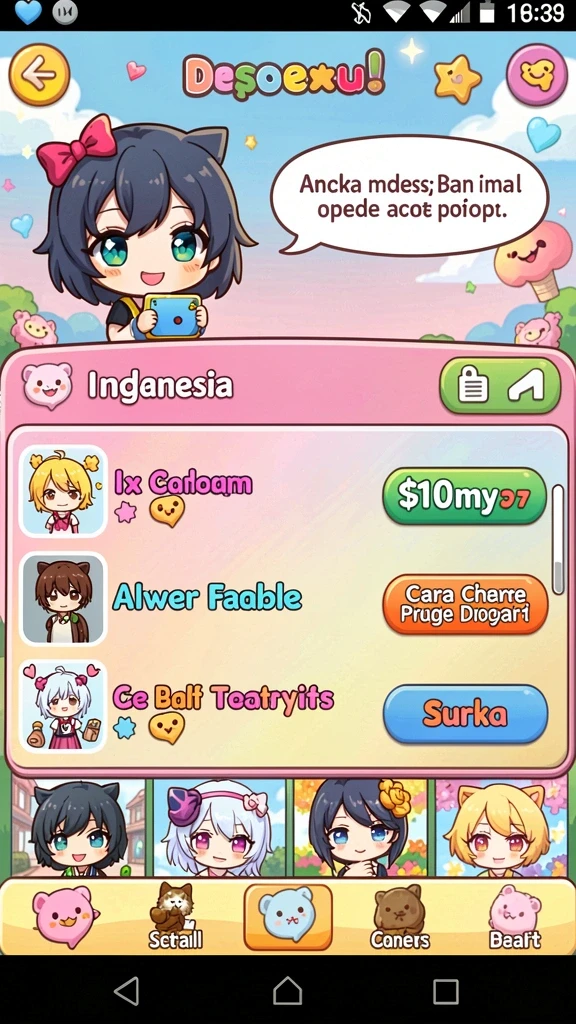The image size is (576, 1024).
Task: Switch to the pink bear tab
Action: tap(64, 916)
